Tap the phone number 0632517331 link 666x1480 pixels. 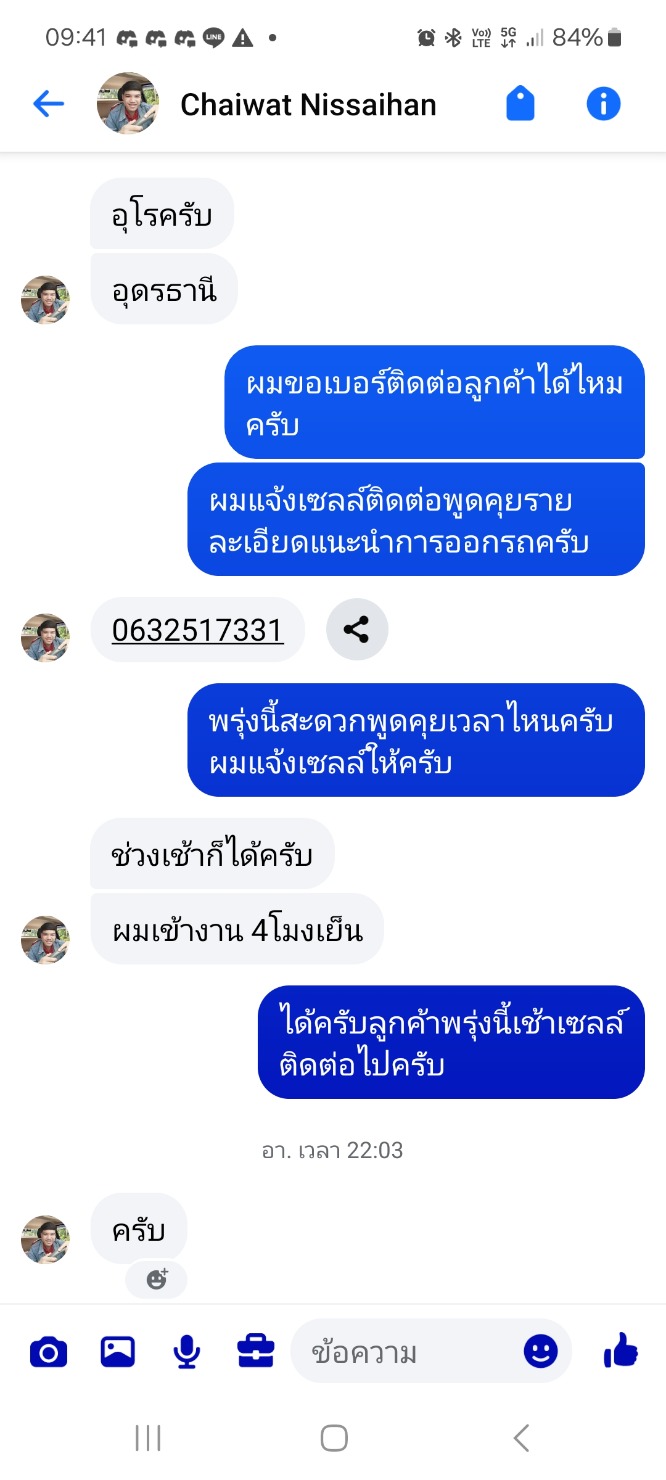point(197,630)
